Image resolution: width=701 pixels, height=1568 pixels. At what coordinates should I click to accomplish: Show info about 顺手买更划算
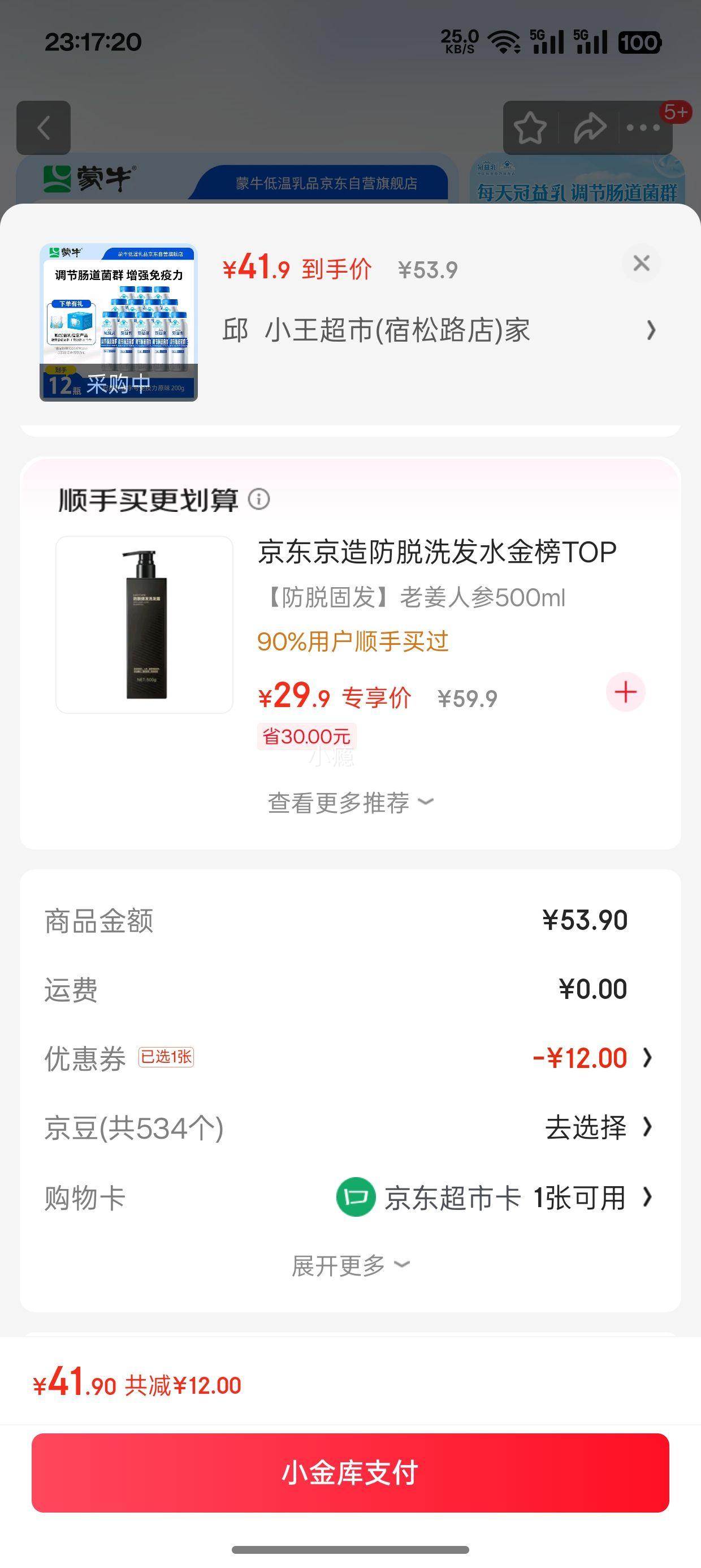[x=259, y=499]
